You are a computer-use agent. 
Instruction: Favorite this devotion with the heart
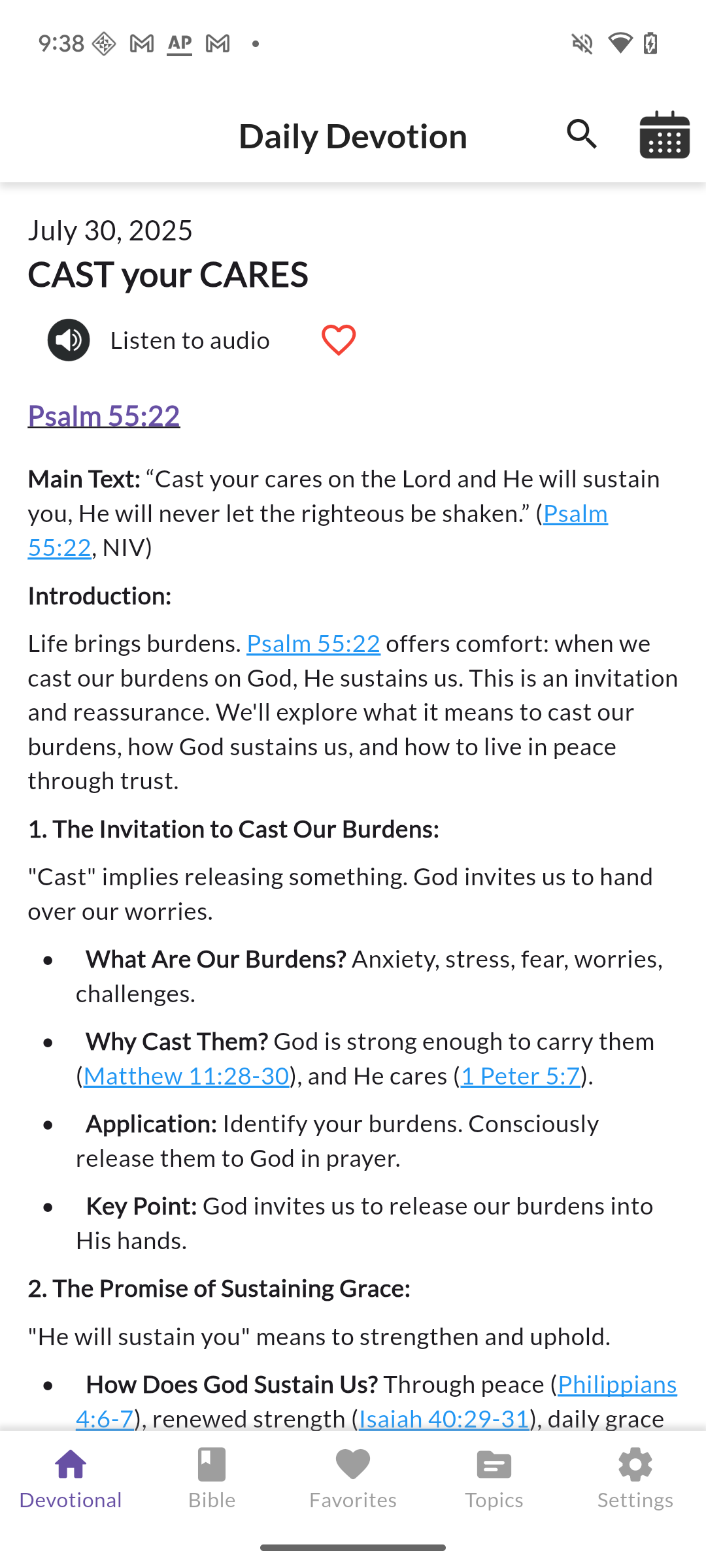pos(339,340)
